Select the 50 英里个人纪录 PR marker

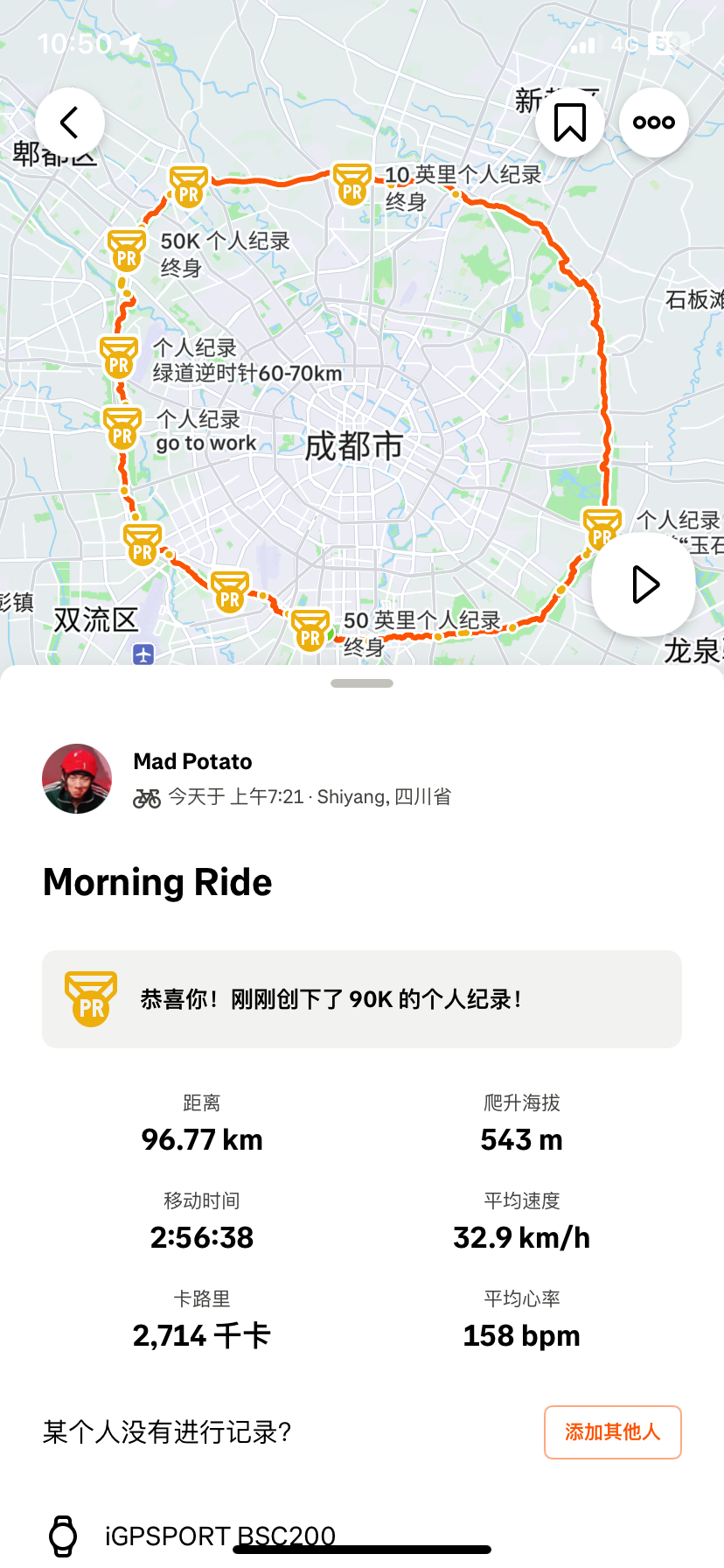pyautogui.click(x=310, y=631)
